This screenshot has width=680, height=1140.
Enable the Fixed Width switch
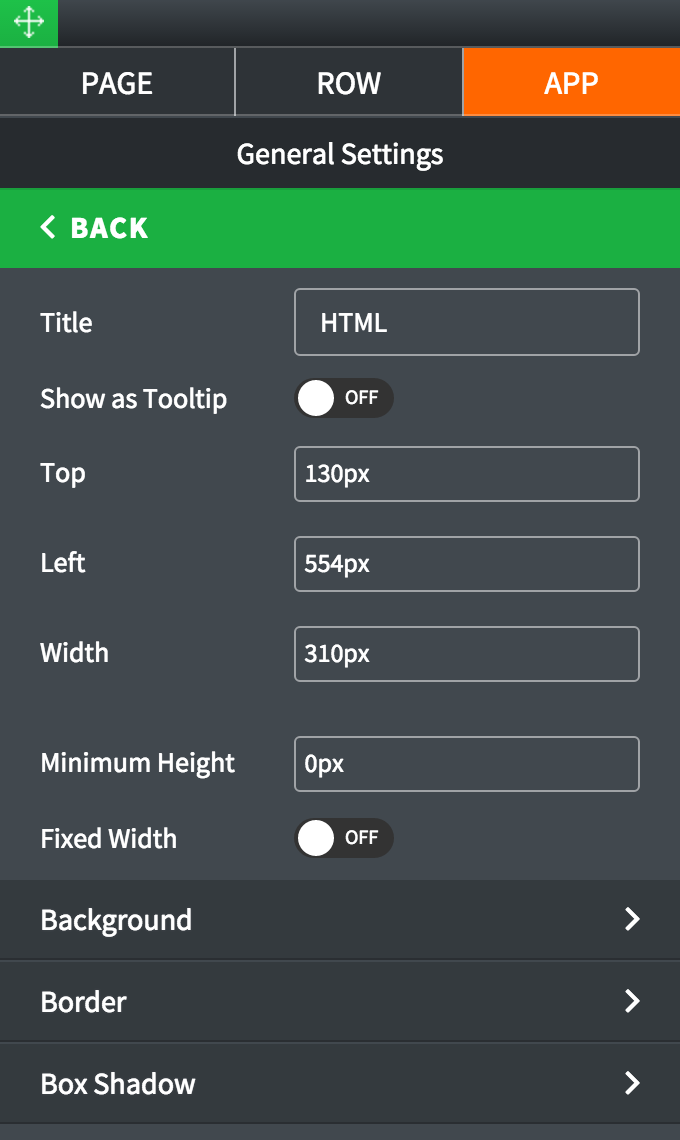click(344, 838)
